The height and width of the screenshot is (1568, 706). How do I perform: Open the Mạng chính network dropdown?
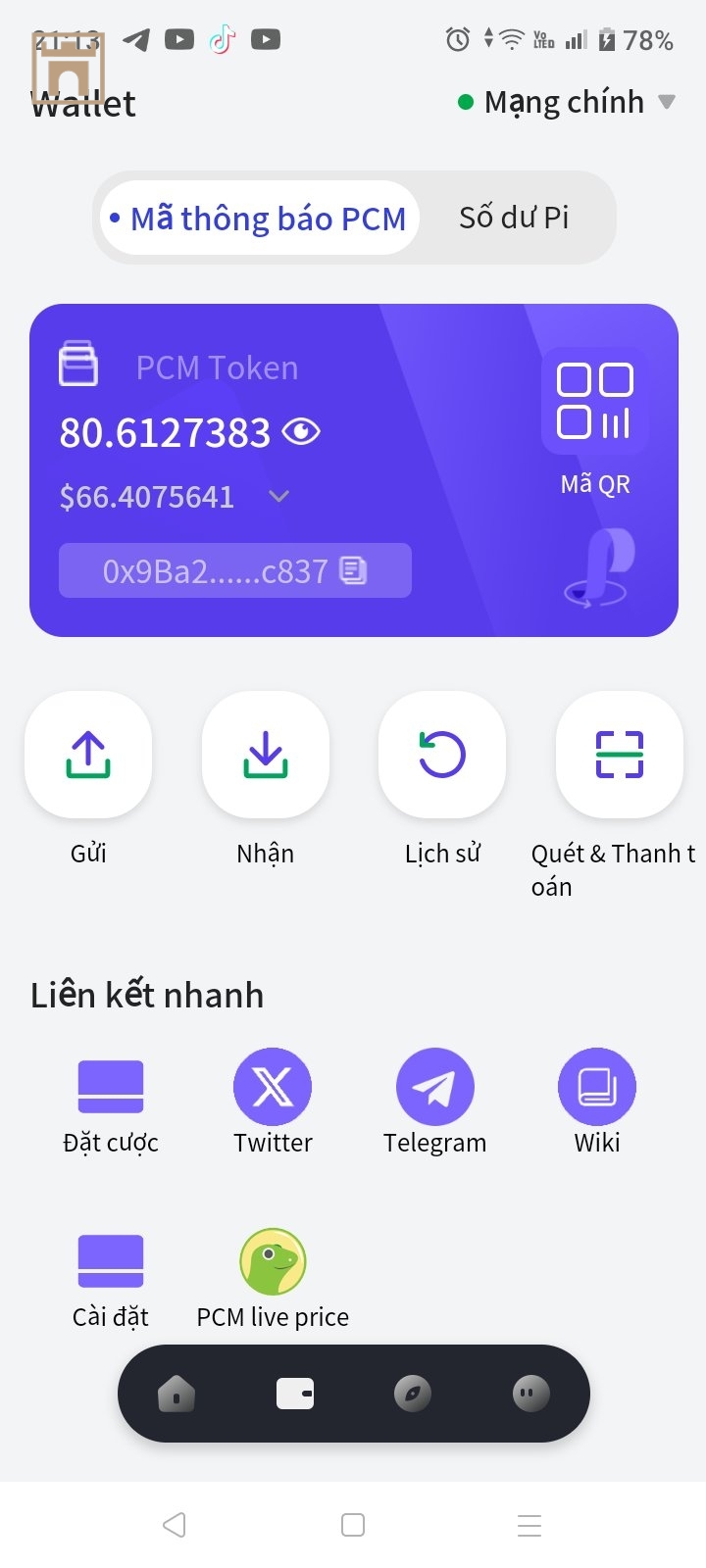click(x=567, y=102)
